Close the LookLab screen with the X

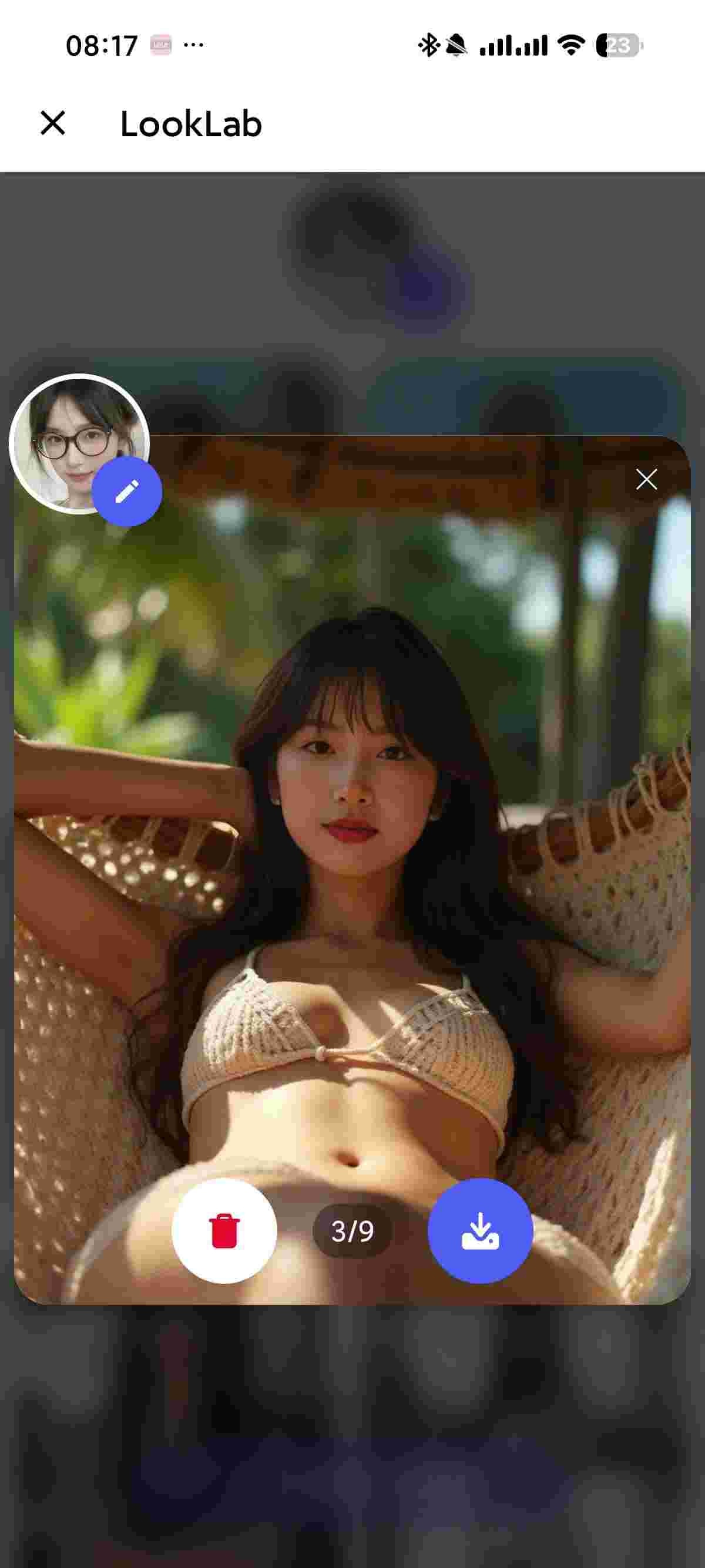(53, 123)
